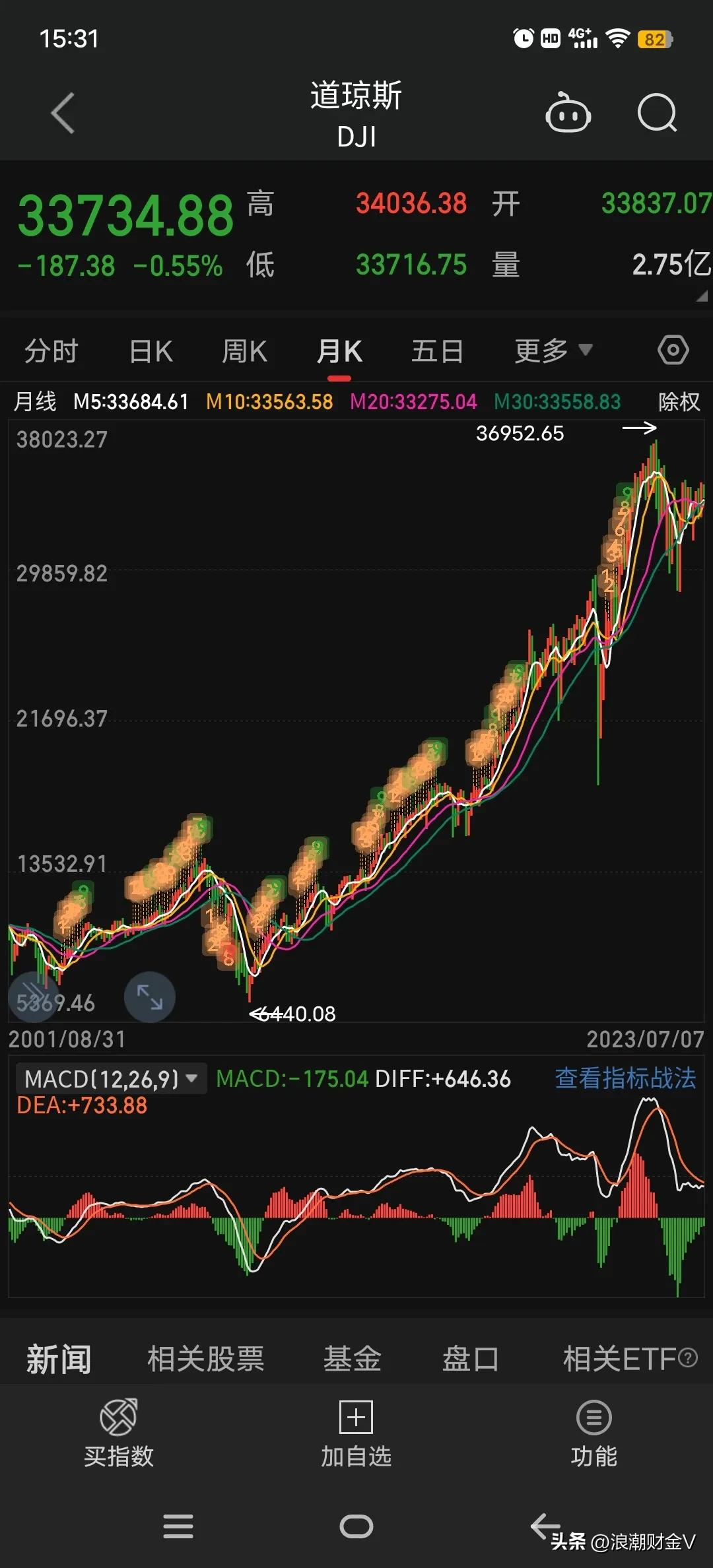Switch to the 分时 tab
This screenshot has height=1568, width=713.
tap(51, 350)
